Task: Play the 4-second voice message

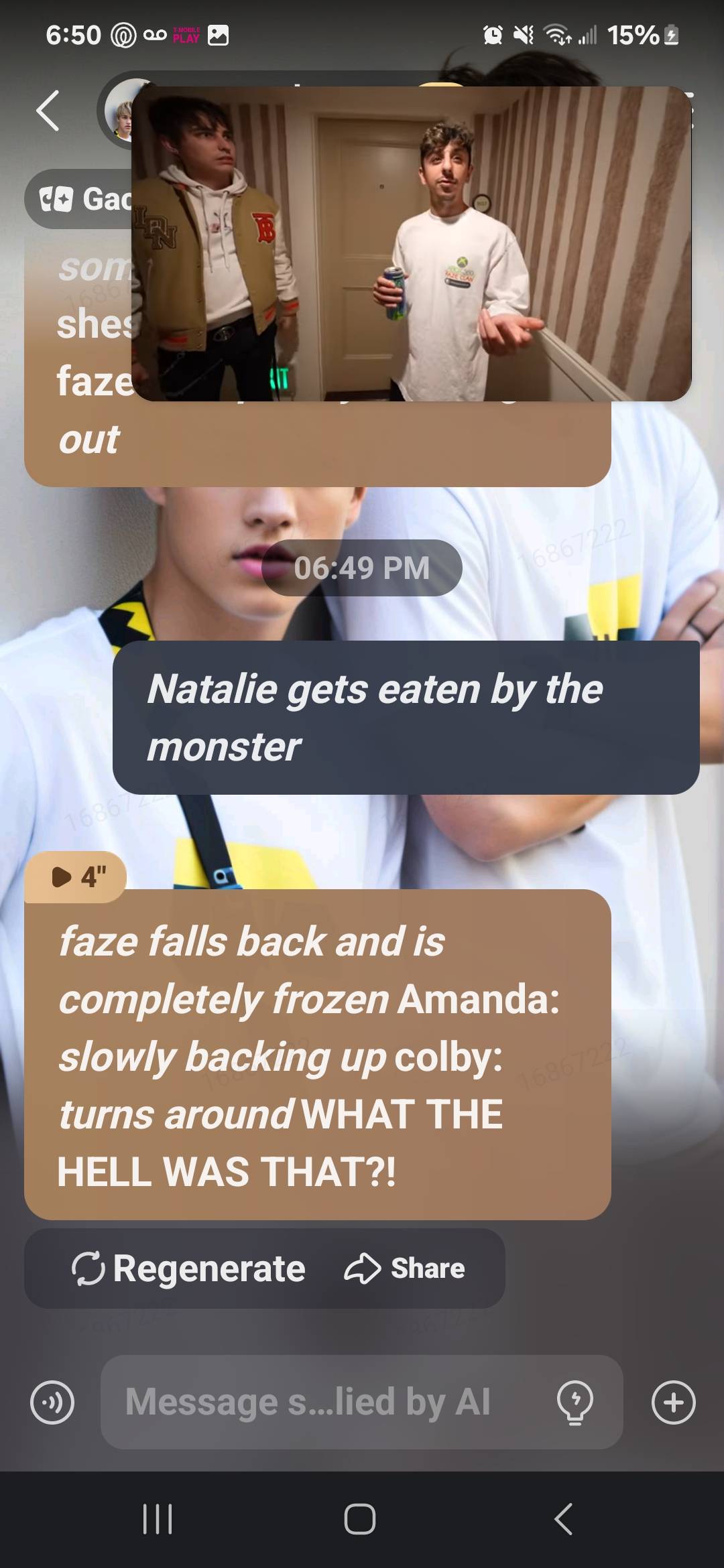Action: point(76,876)
